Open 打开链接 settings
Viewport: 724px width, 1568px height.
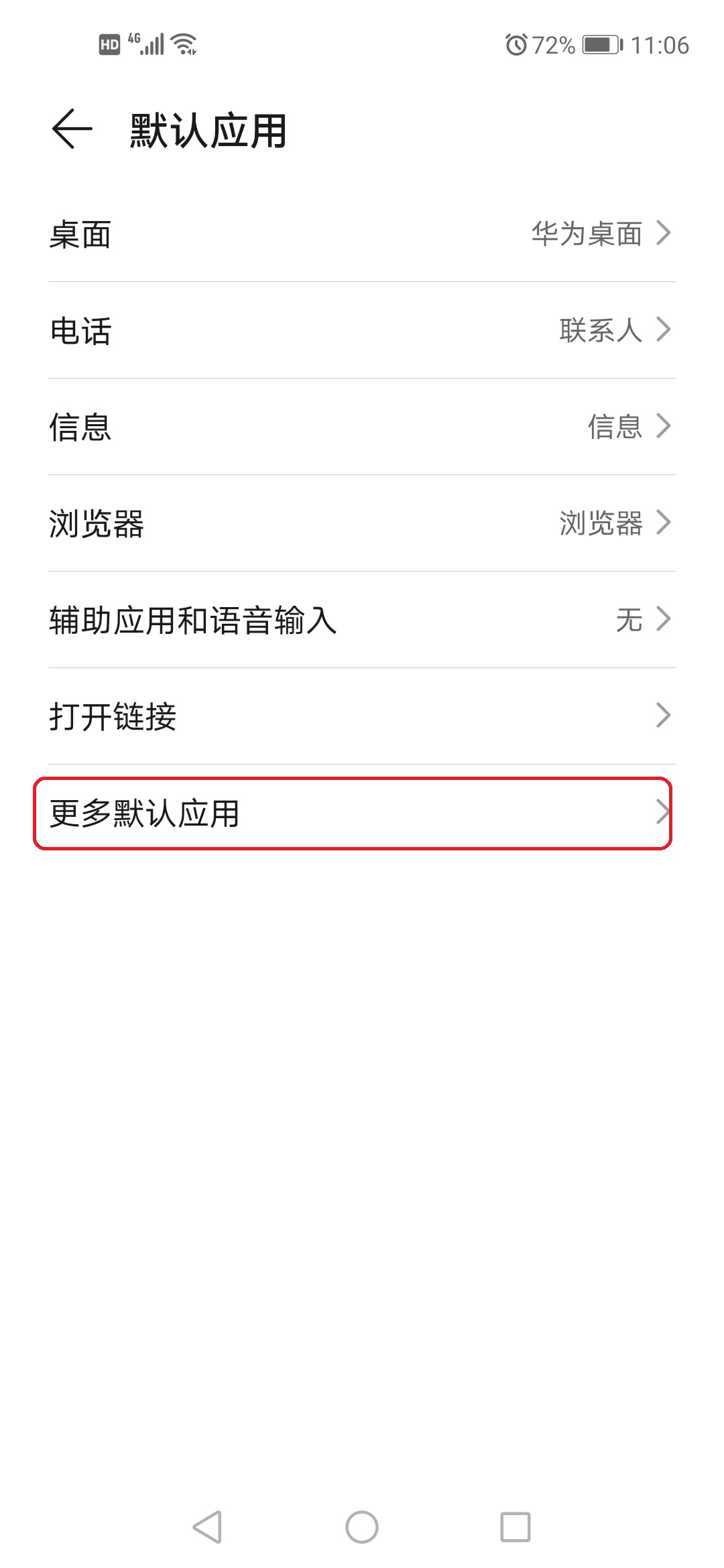362,716
